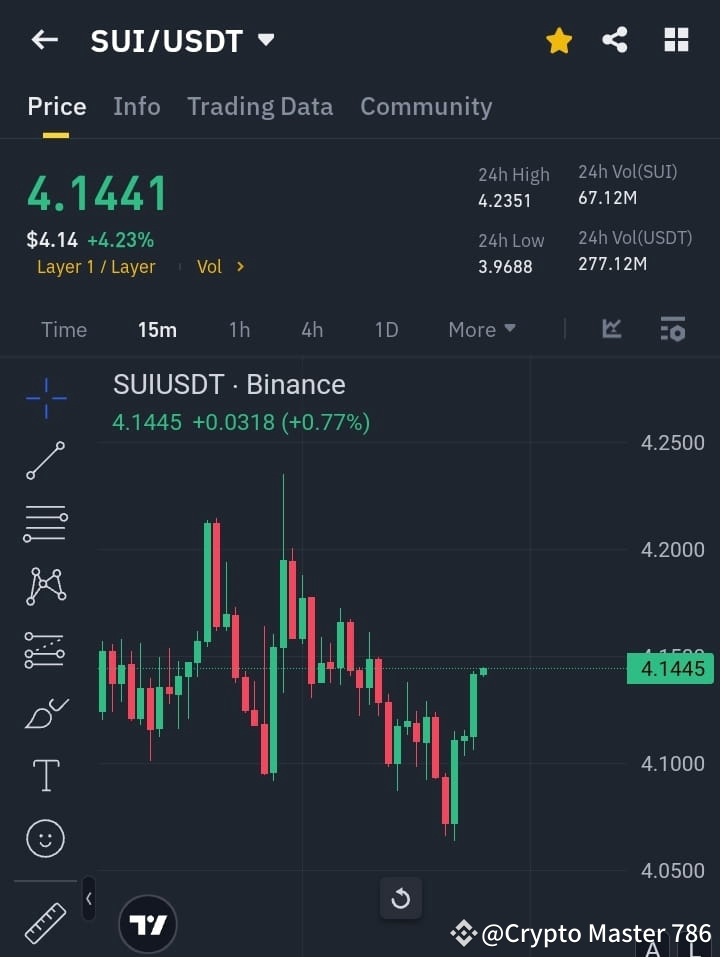Toggle SUI/USDT as a favorite
Screen dimensions: 720x957
(559, 40)
